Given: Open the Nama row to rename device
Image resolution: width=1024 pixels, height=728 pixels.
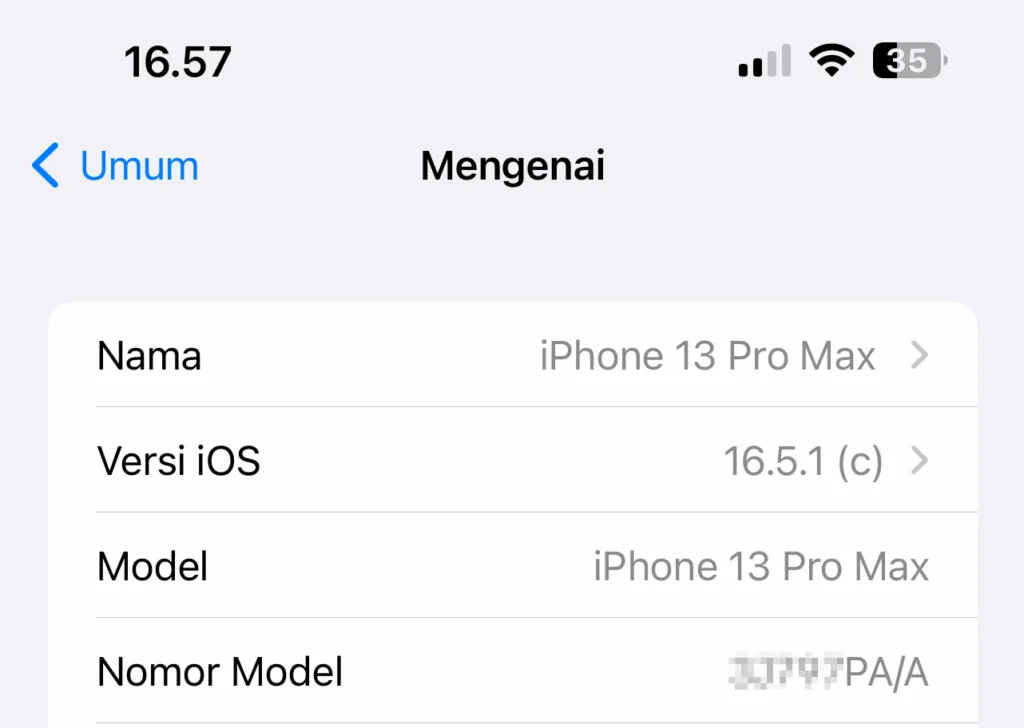Looking at the screenshot, I should click(512, 356).
